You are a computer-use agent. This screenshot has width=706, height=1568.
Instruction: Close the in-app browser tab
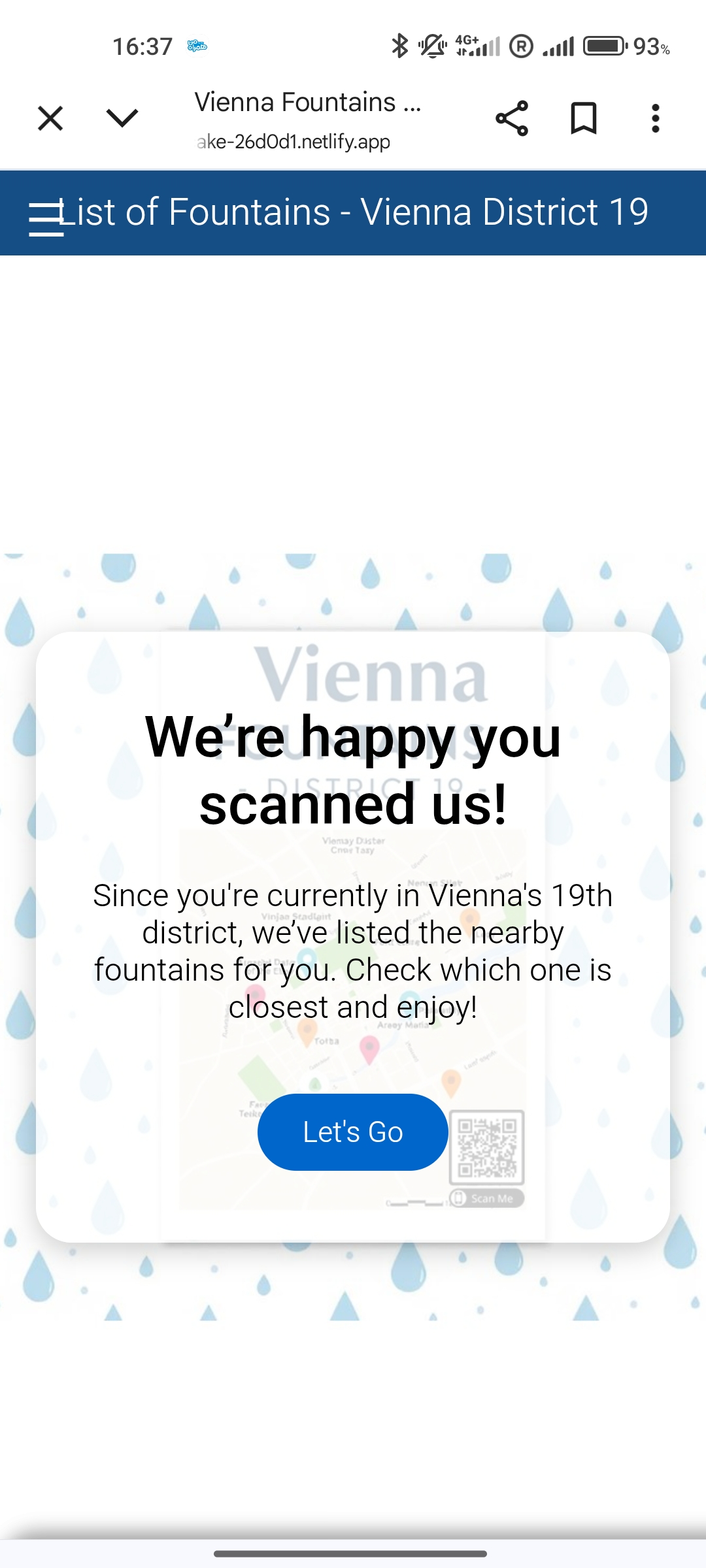click(50, 119)
